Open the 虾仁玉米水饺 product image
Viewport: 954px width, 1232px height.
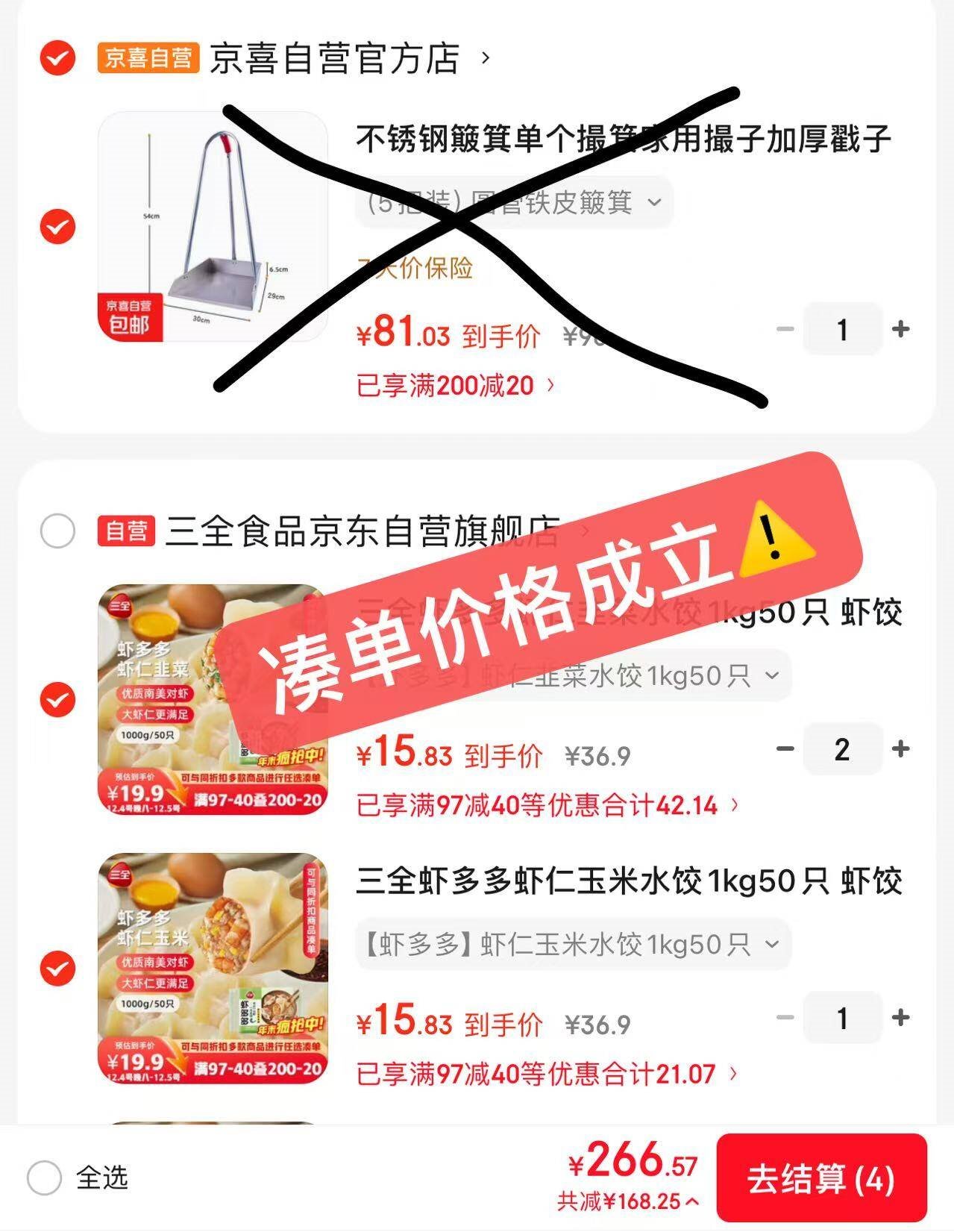[x=213, y=969]
